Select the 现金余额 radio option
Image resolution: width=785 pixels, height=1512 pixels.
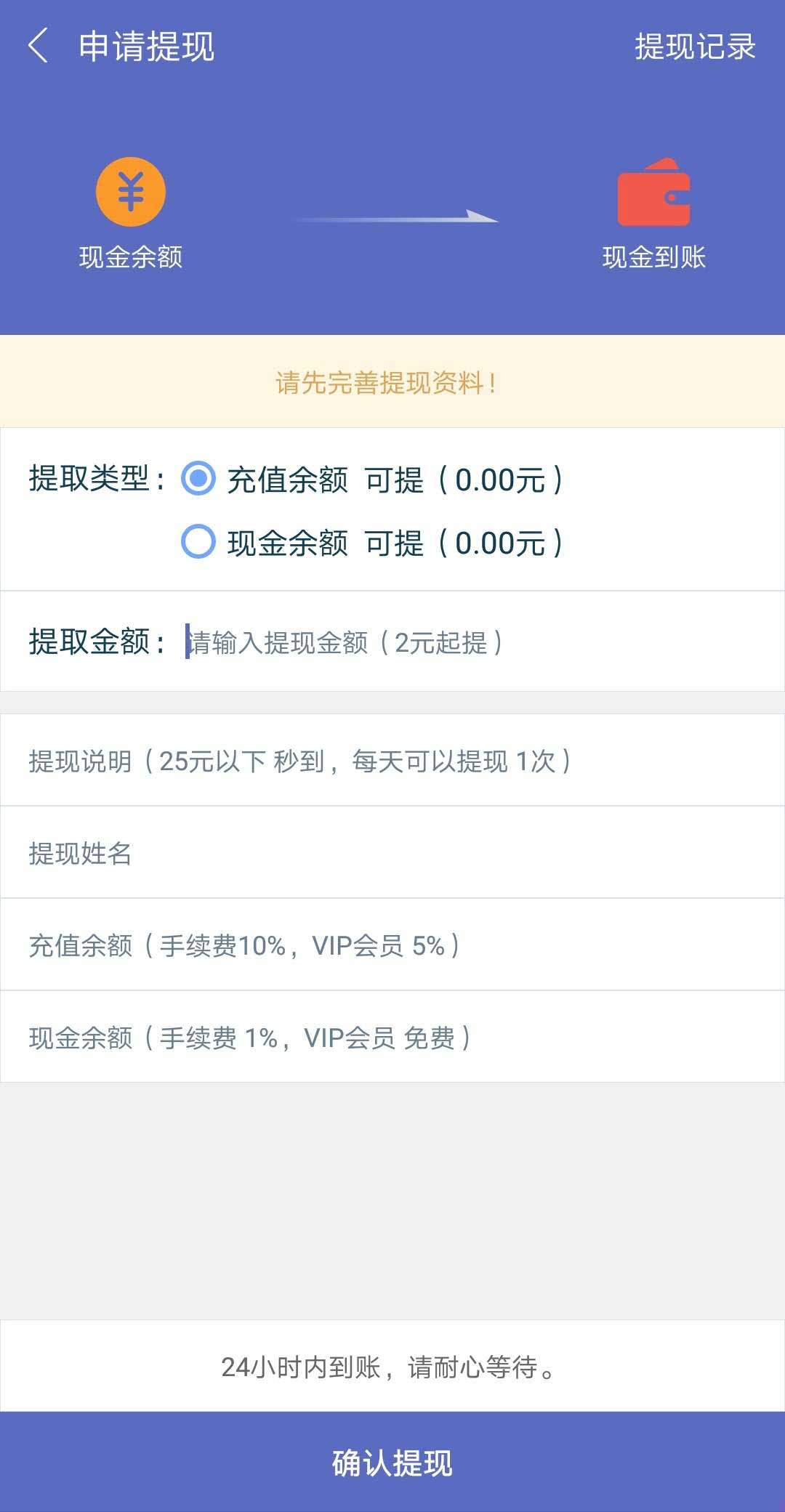click(x=198, y=542)
